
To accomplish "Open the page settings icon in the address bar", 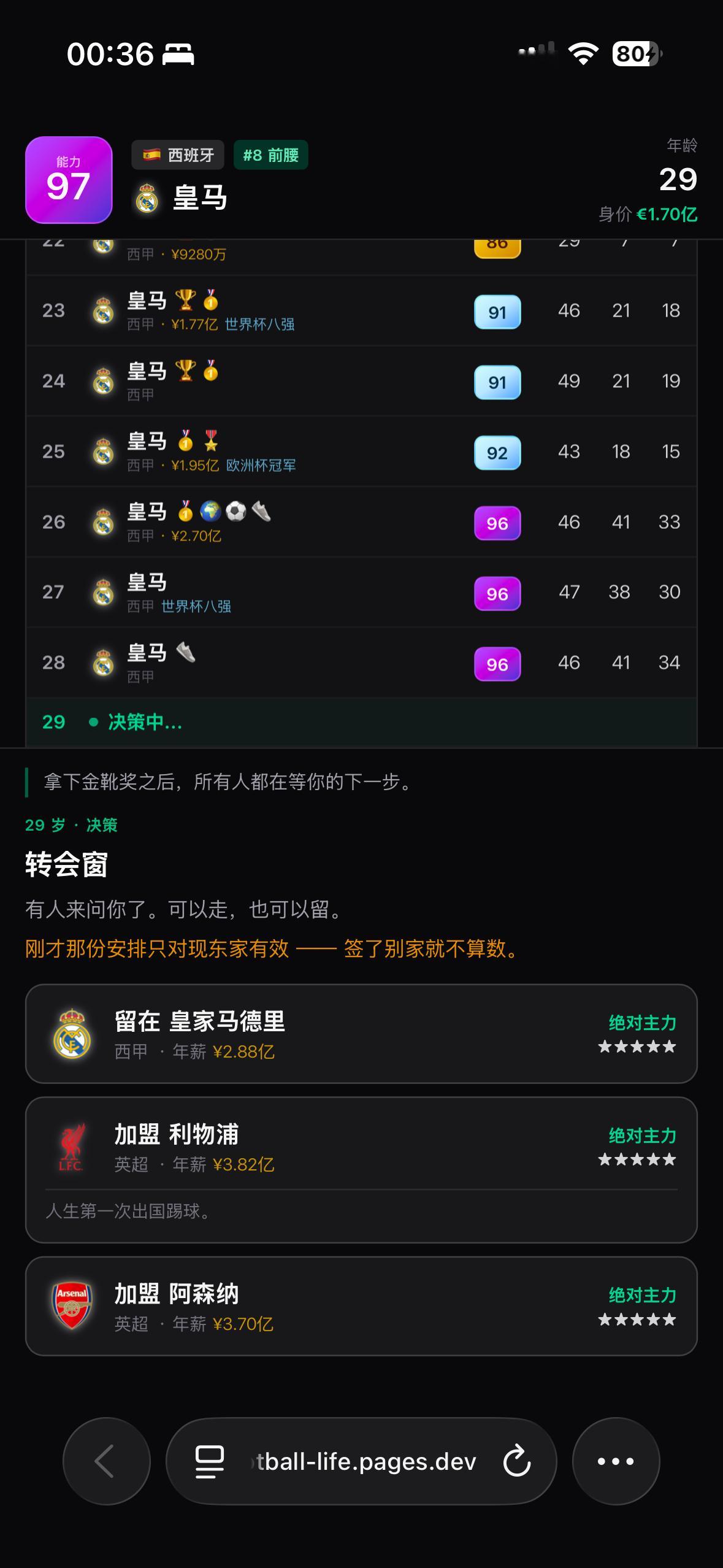I will (x=210, y=1461).
